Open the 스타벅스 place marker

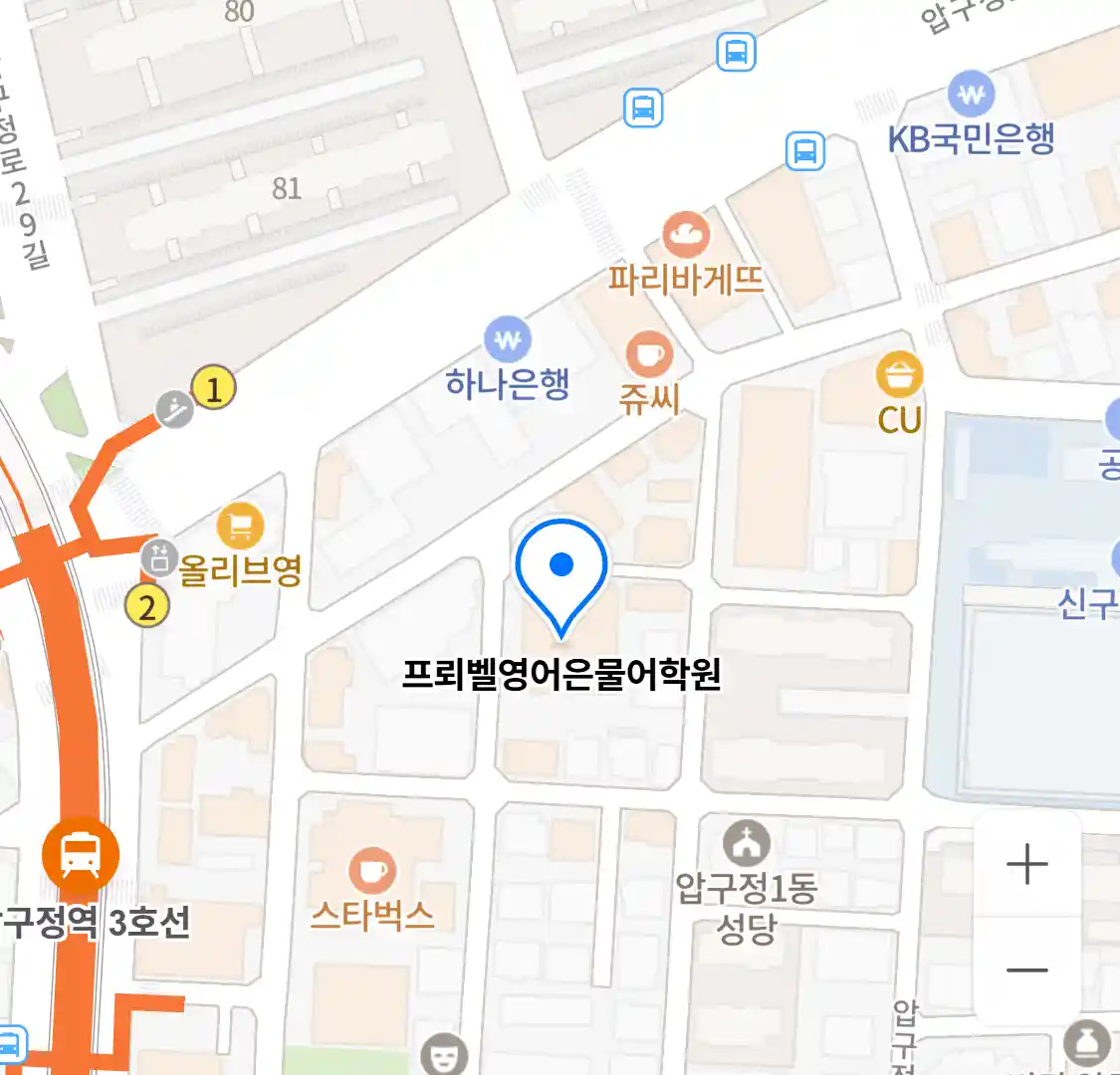(x=372, y=871)
